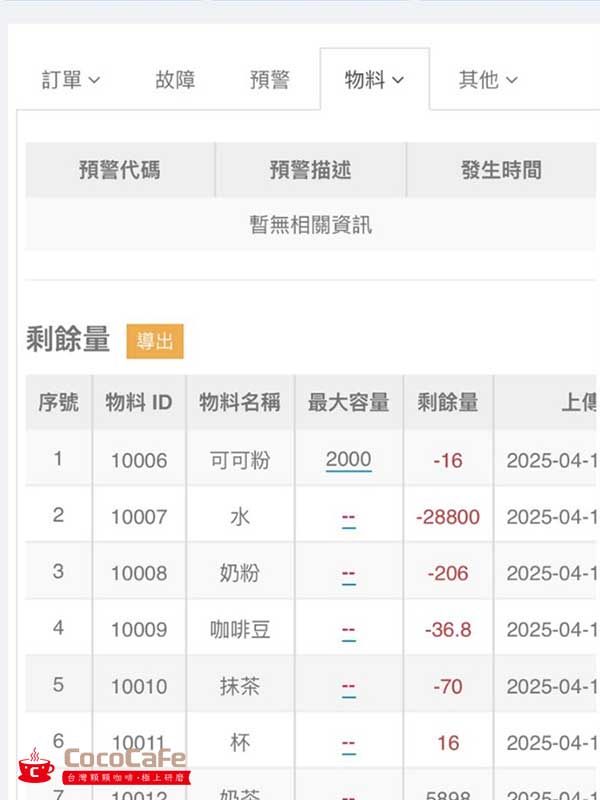Set max capacity for 咖啡豆
Image resolution: width=600 pixels, height=800 pixels.
pyautogui.click(x=348, y=630)
